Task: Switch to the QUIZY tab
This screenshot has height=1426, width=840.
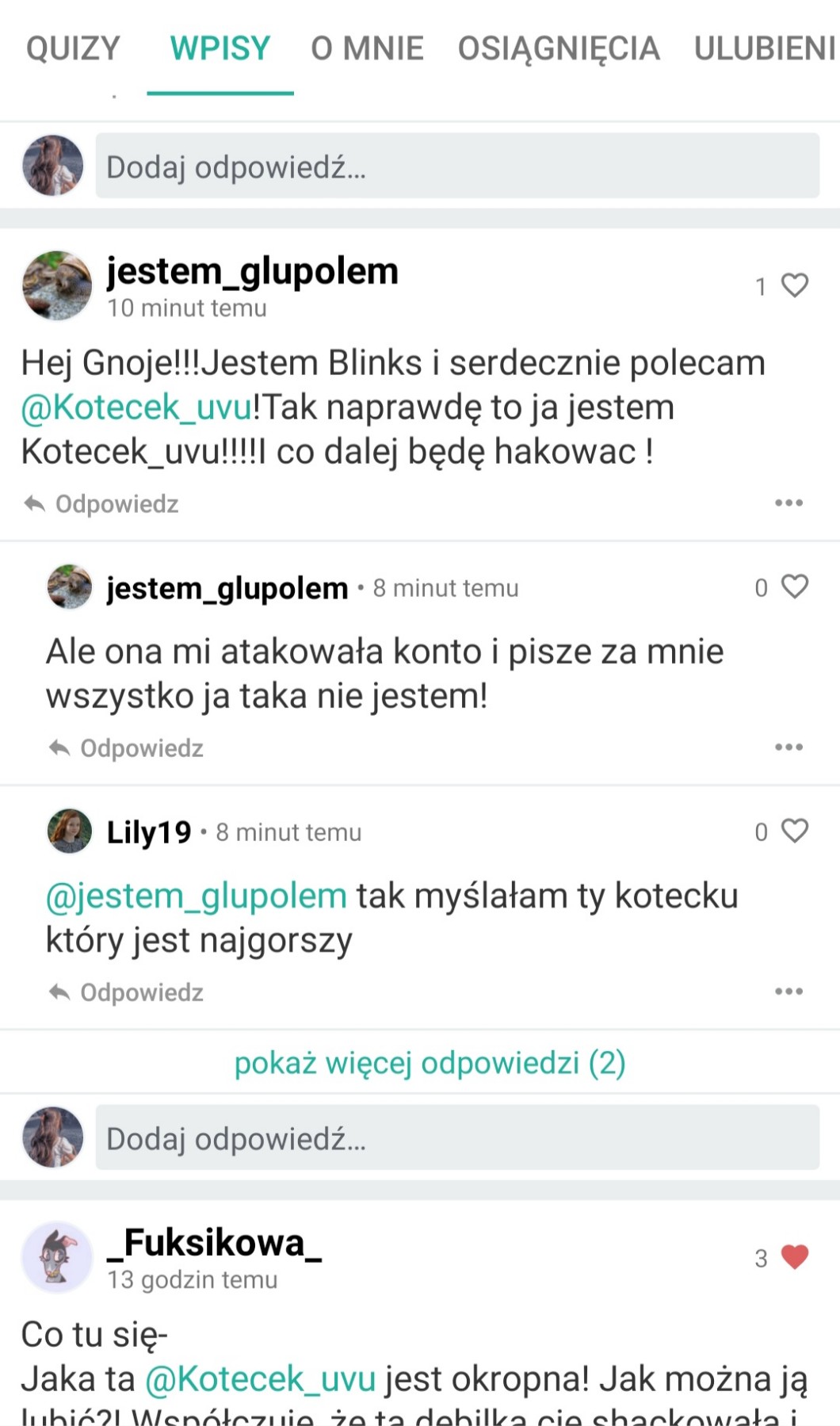Action: click(x=73, y=48)
